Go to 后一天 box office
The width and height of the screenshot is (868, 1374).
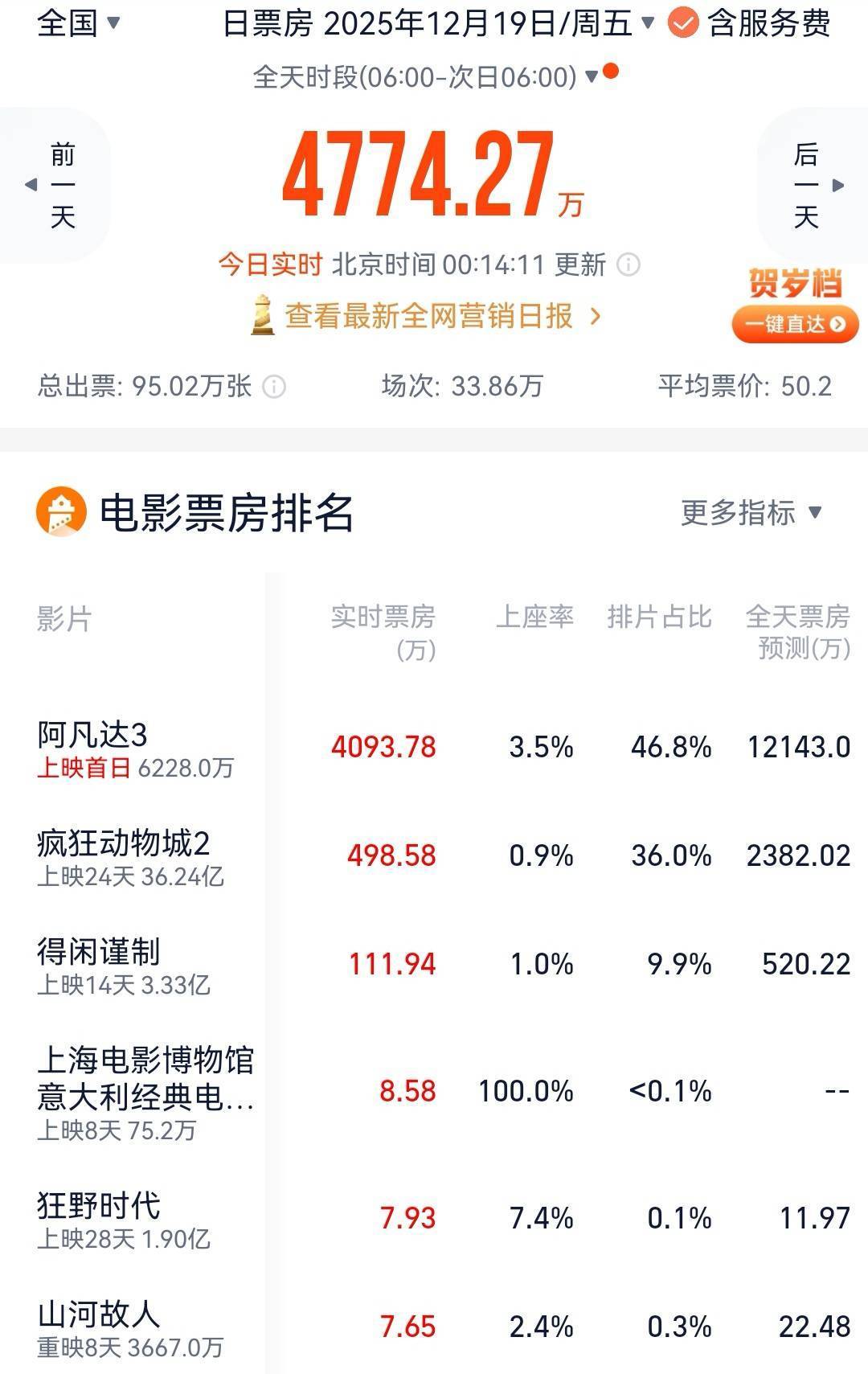(x=813, y=185)
